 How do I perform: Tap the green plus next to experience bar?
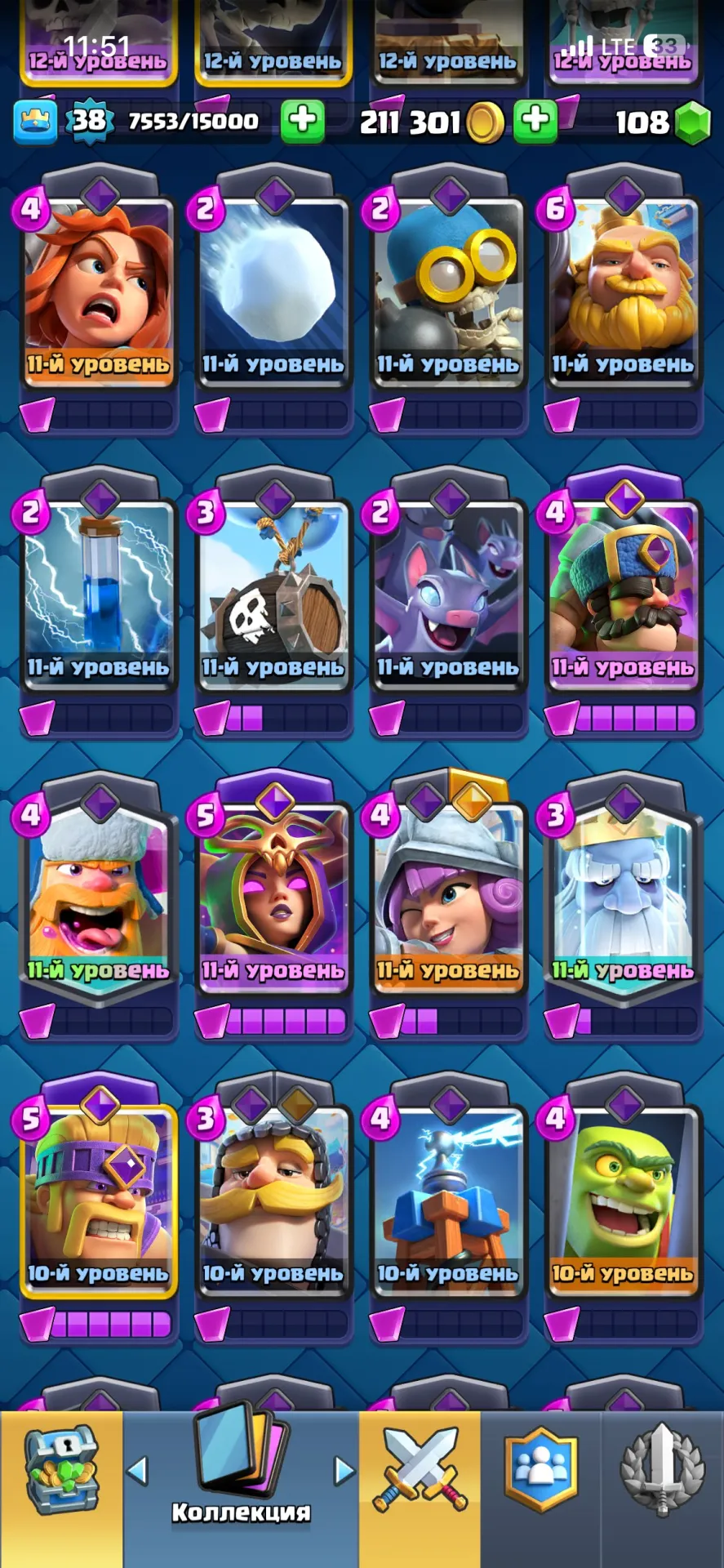[303, 122]
